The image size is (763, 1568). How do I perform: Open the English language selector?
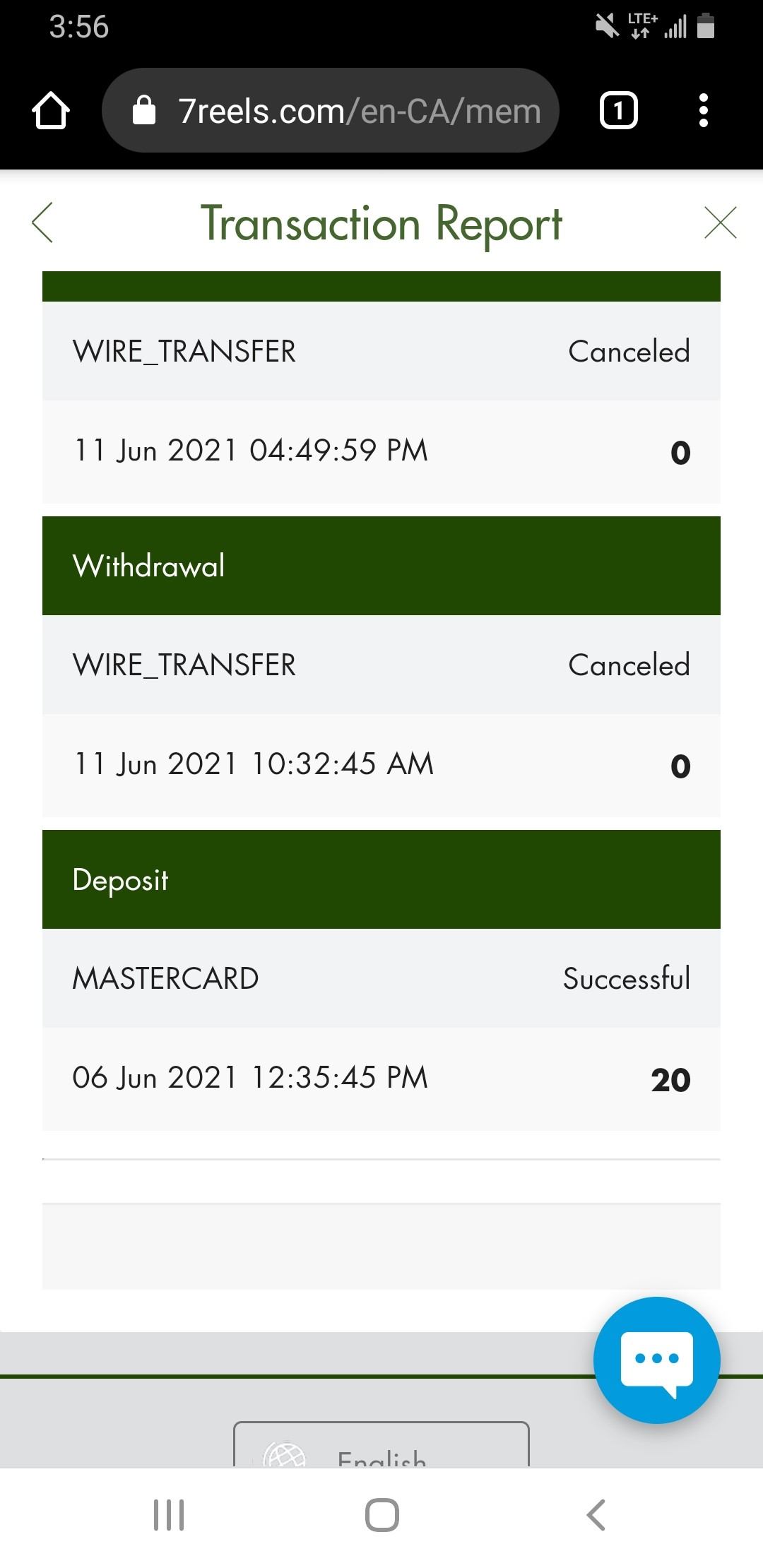pyautogui.click(x=381, y=1448)
